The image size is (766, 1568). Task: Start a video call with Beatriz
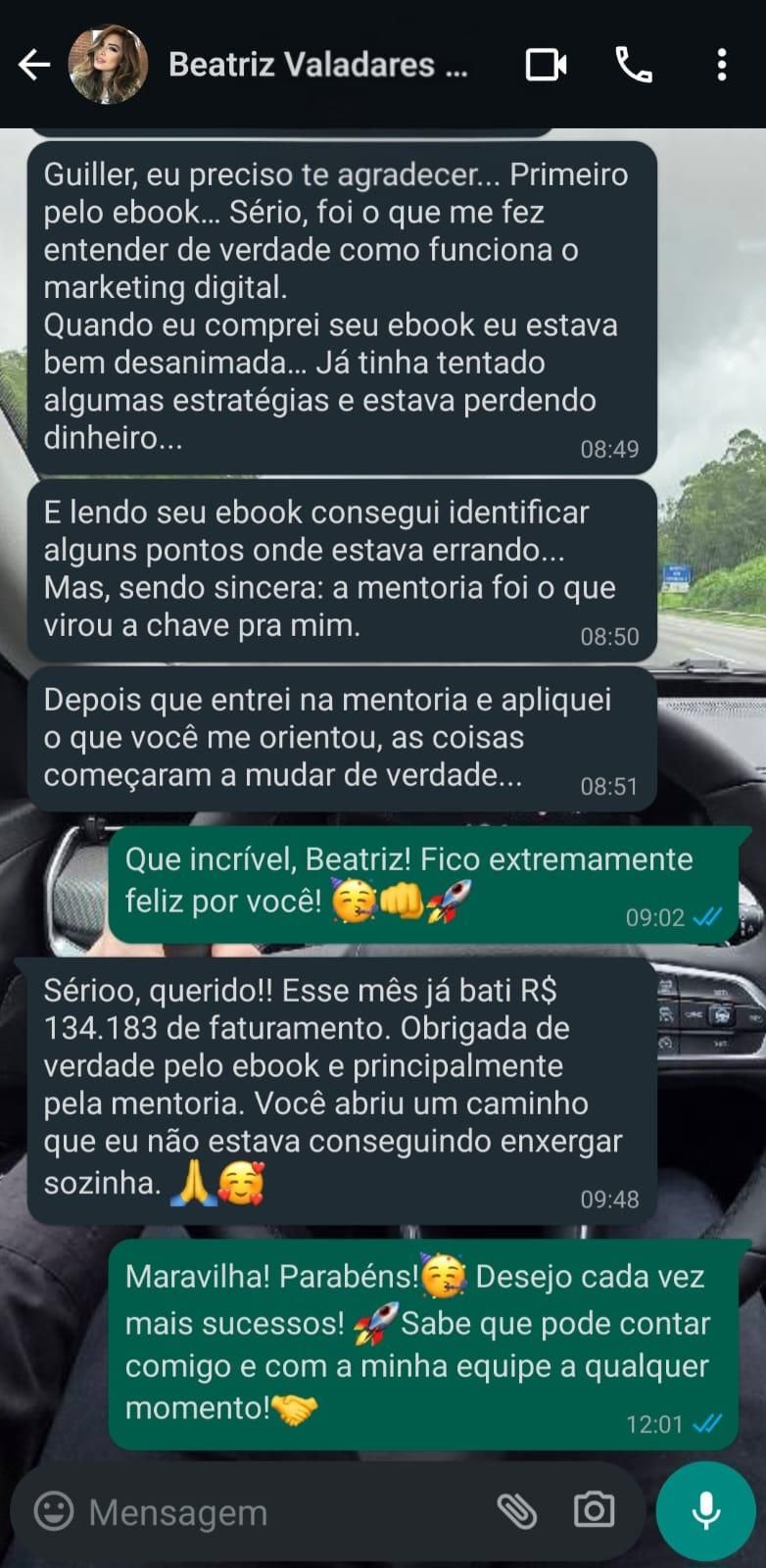click(x=546, y=65)
